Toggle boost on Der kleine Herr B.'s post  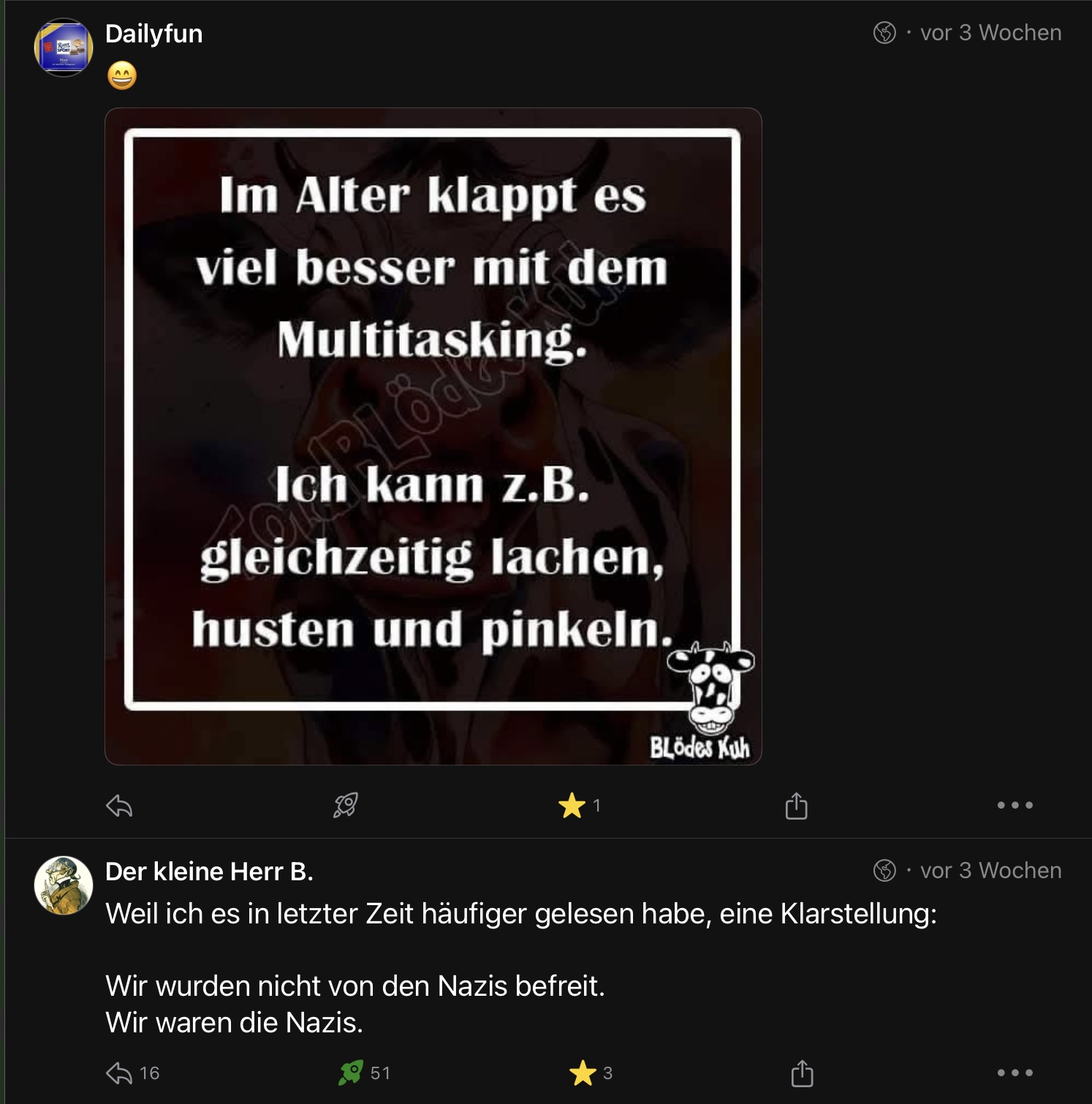click(351, 1073)
